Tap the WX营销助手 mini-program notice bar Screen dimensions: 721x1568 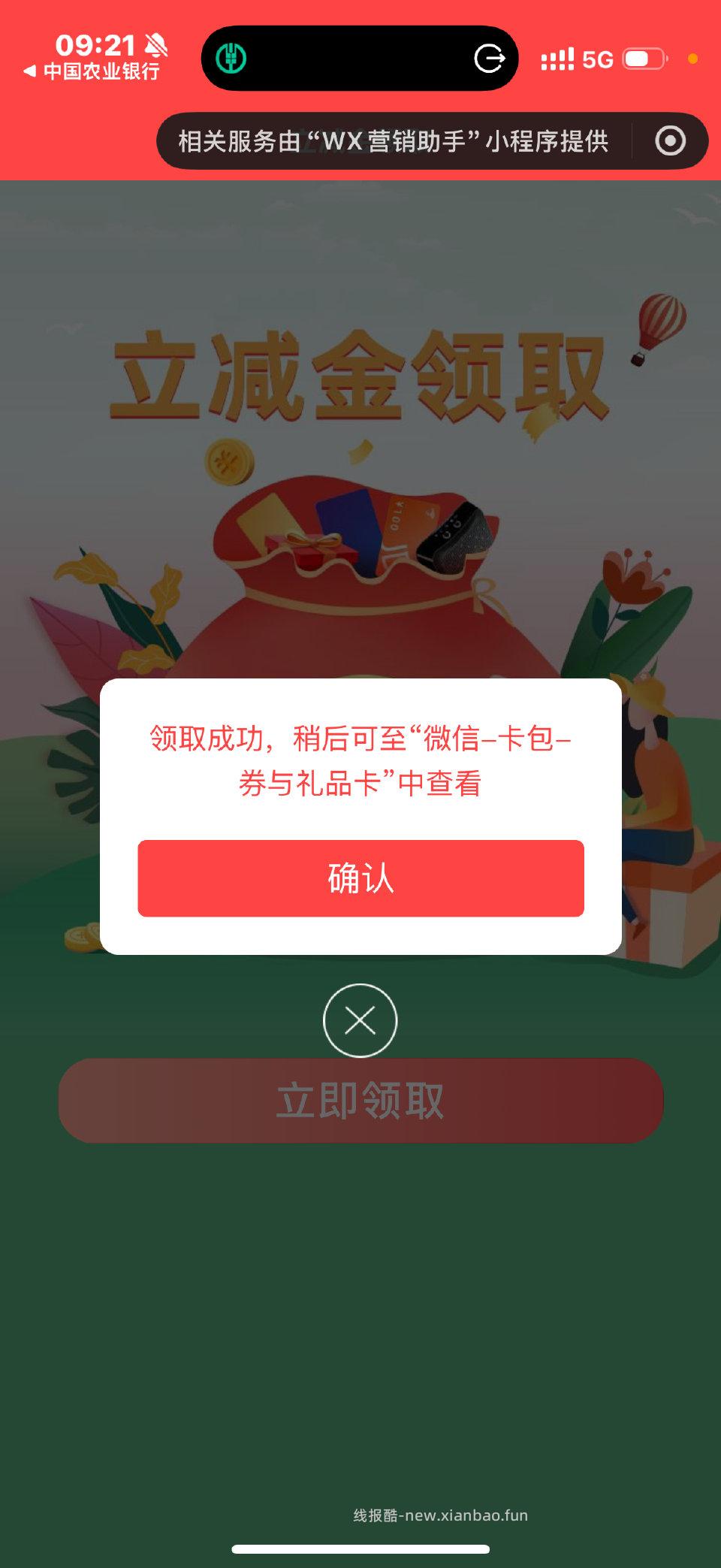tap(394, 139)
